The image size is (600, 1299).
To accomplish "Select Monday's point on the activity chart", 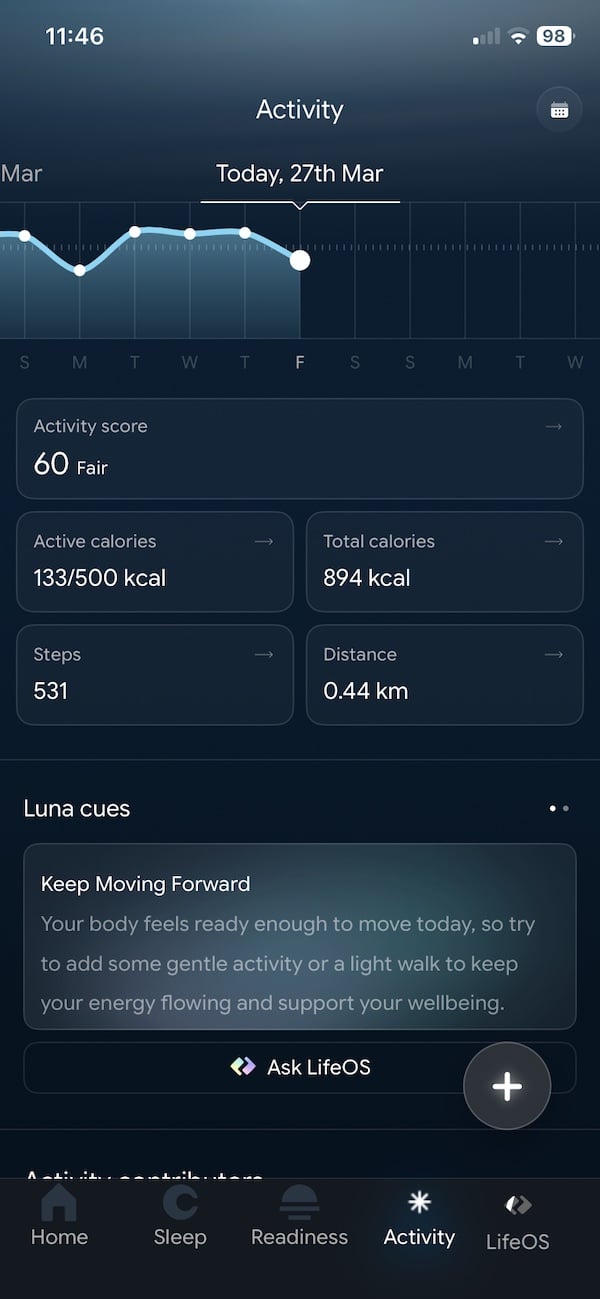I will coord(80,270).
